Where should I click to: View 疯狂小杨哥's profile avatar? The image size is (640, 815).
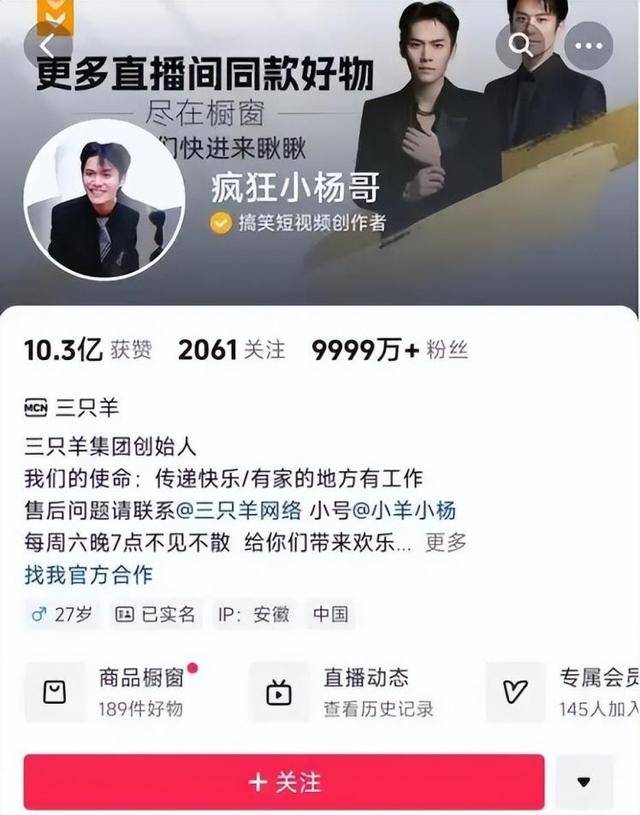click(x=104, y=198)
